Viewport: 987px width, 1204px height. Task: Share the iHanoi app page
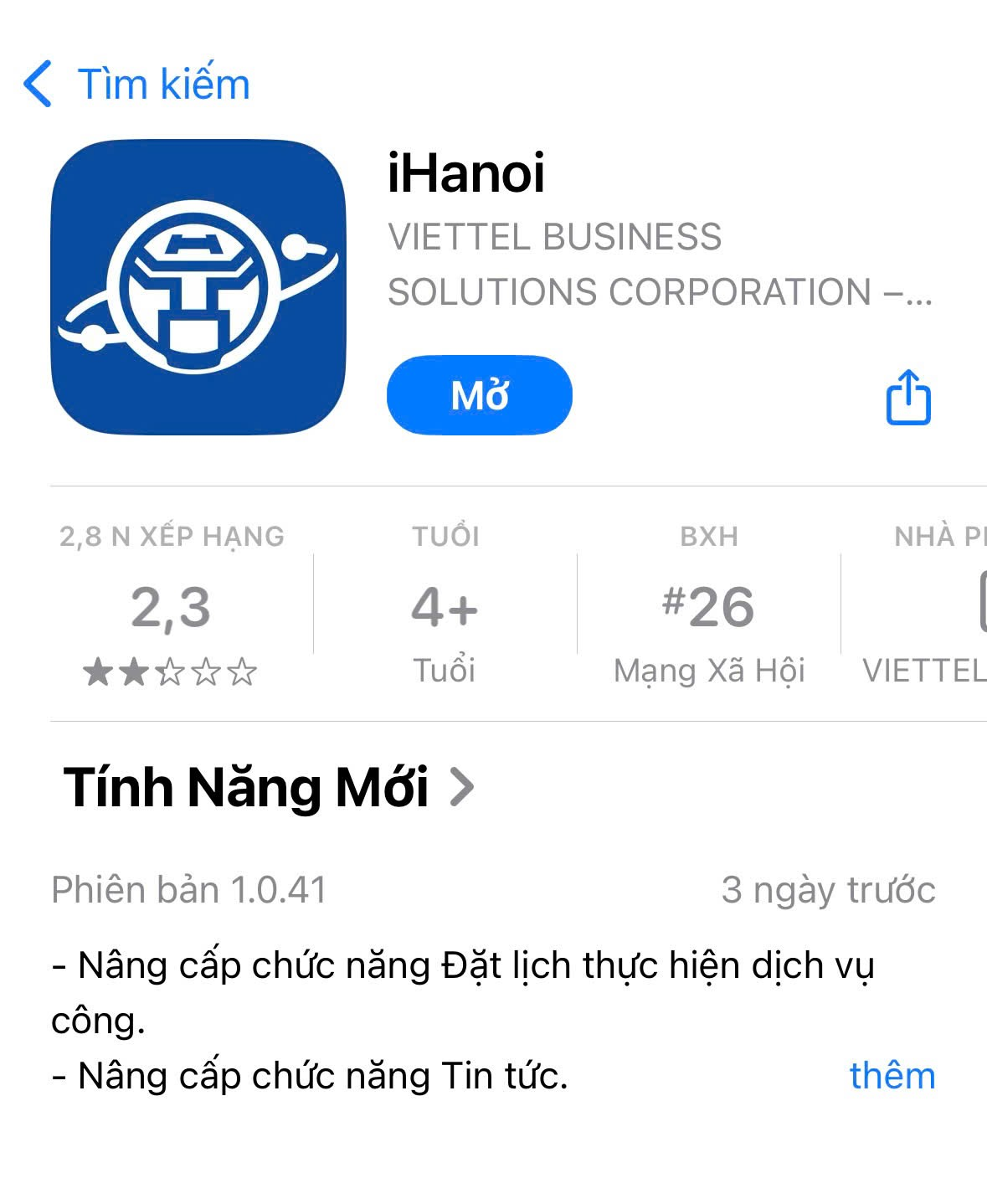click(908, 397)
